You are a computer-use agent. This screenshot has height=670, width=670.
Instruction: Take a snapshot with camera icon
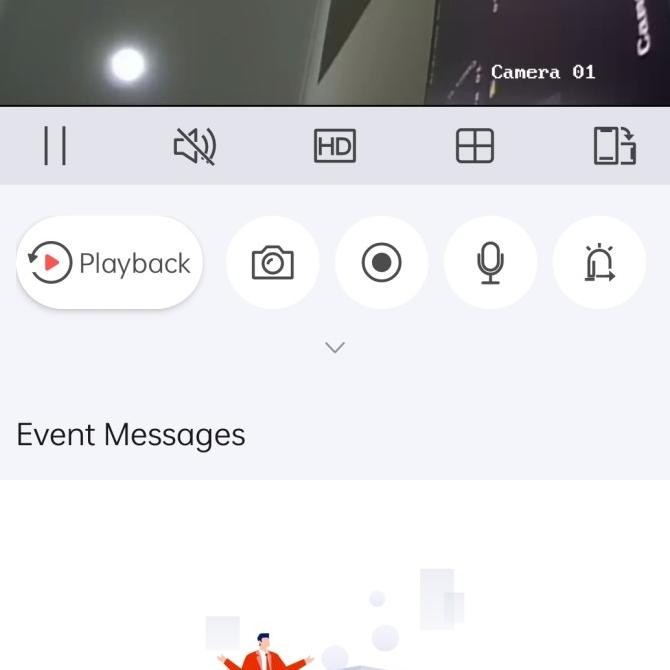pyautogui.click(x=272, y=263)
